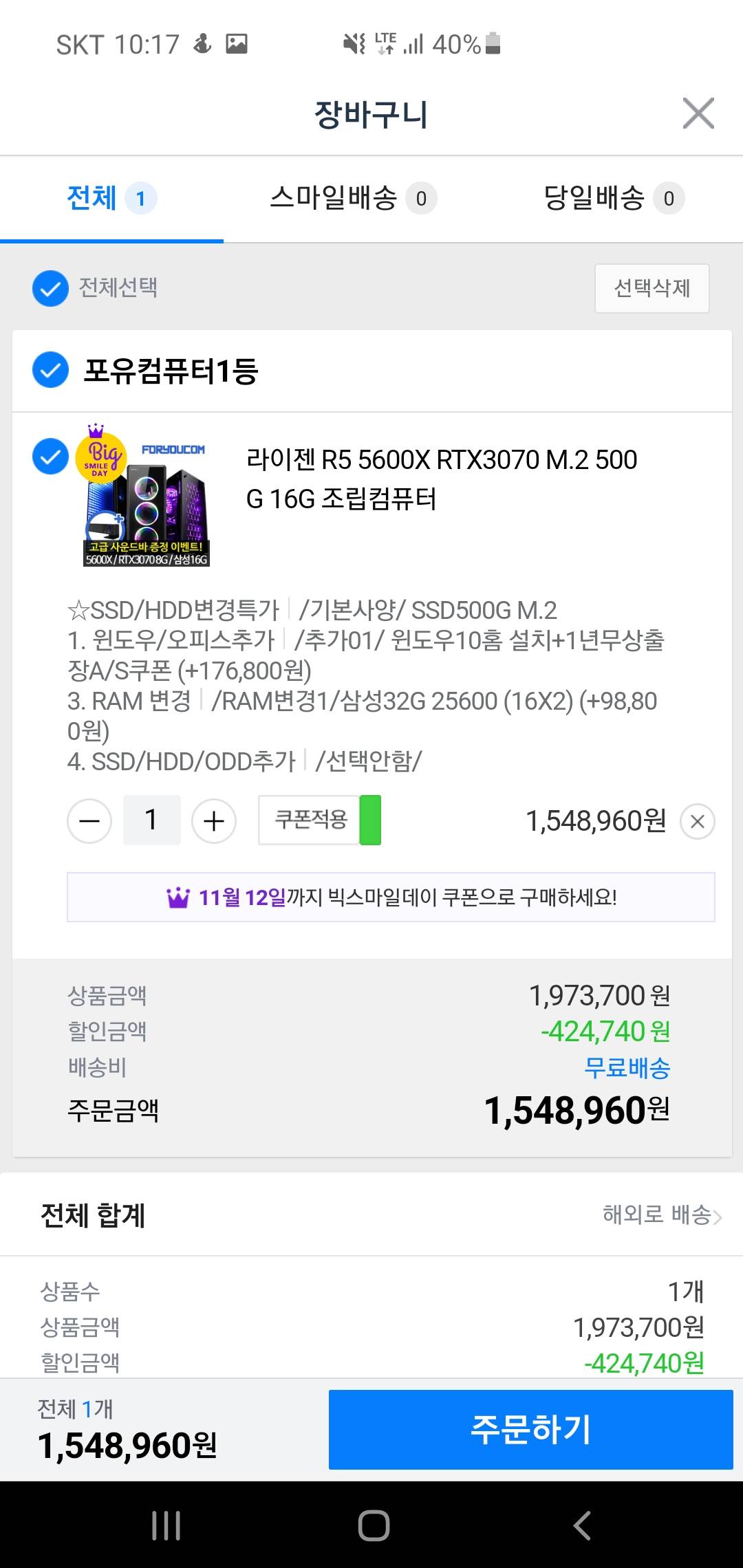This screenshot has width=743, height=1568.
Task: Go to the home screen
Action: point(374,1525)
